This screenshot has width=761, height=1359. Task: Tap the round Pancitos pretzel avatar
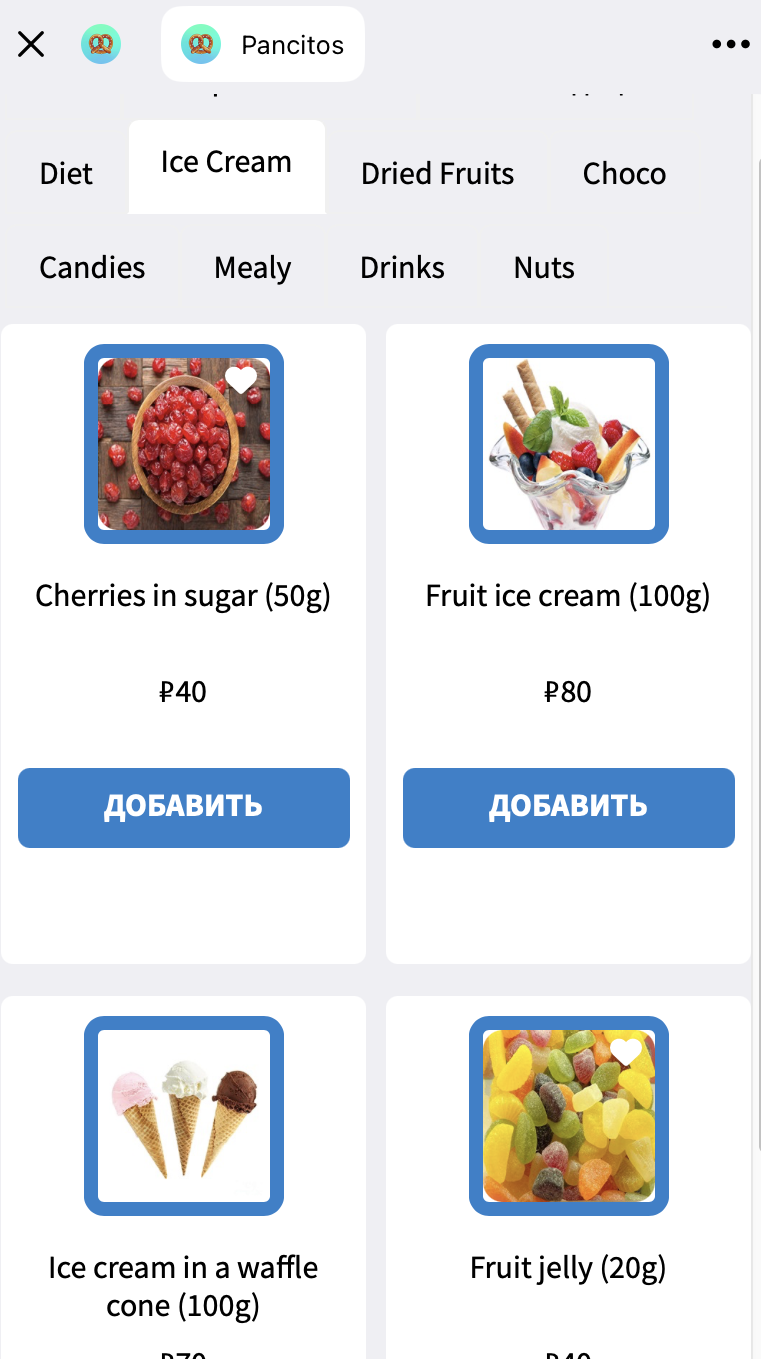click(x=101, y=44)
